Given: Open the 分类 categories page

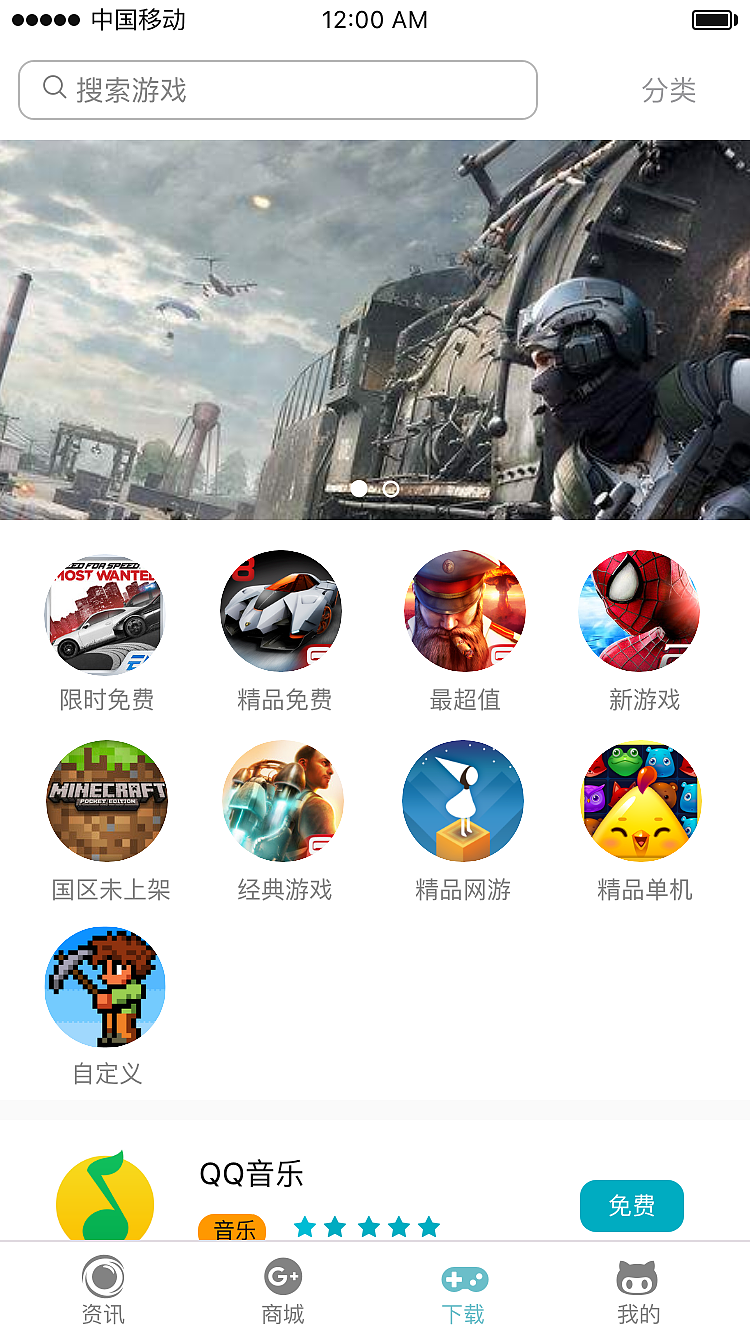Looking at the screenshot, I should click(x=668, y=91).
